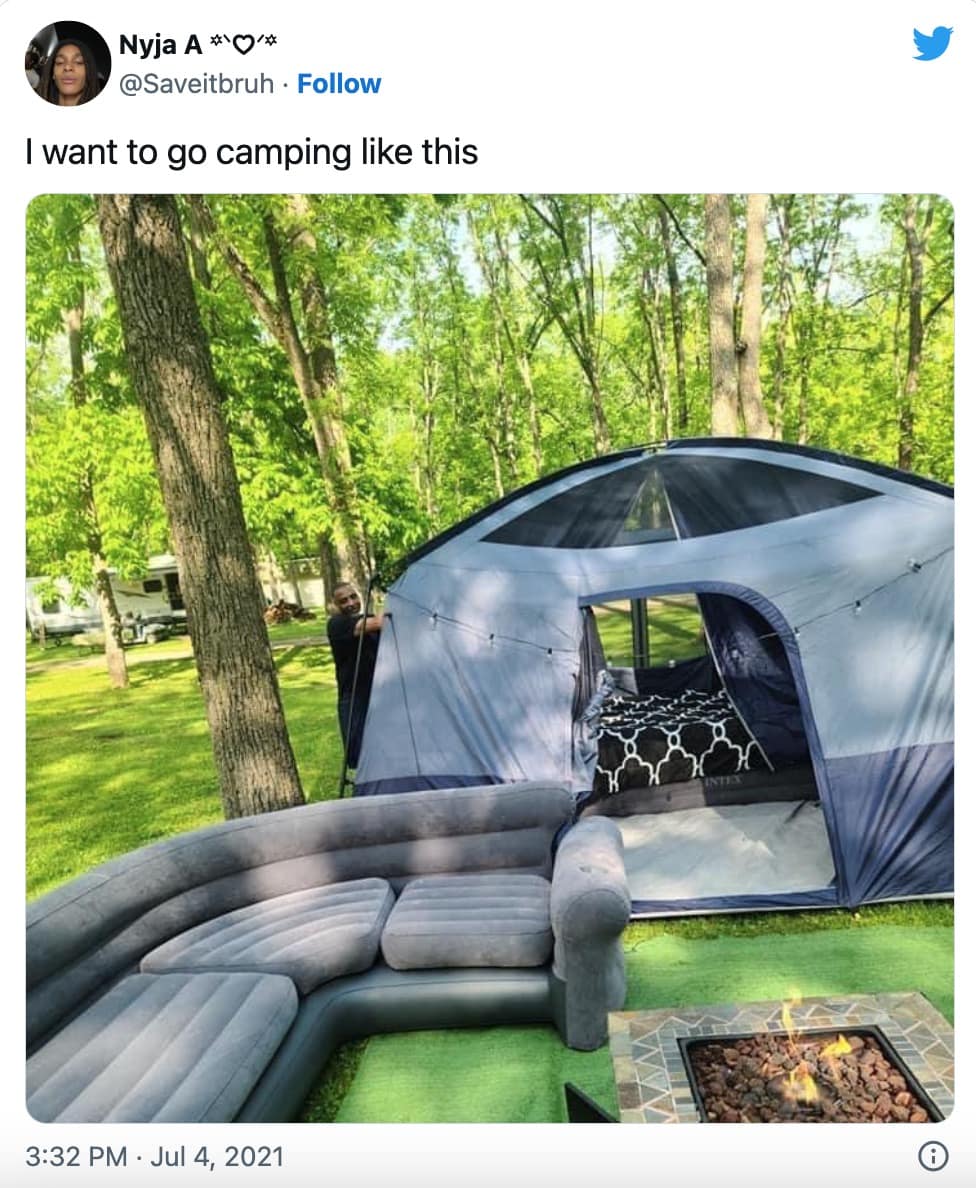The height and width of the screenshot is (1188, 976).
Task: Open Nyja A's profile picture
Action: pos(67,63)
